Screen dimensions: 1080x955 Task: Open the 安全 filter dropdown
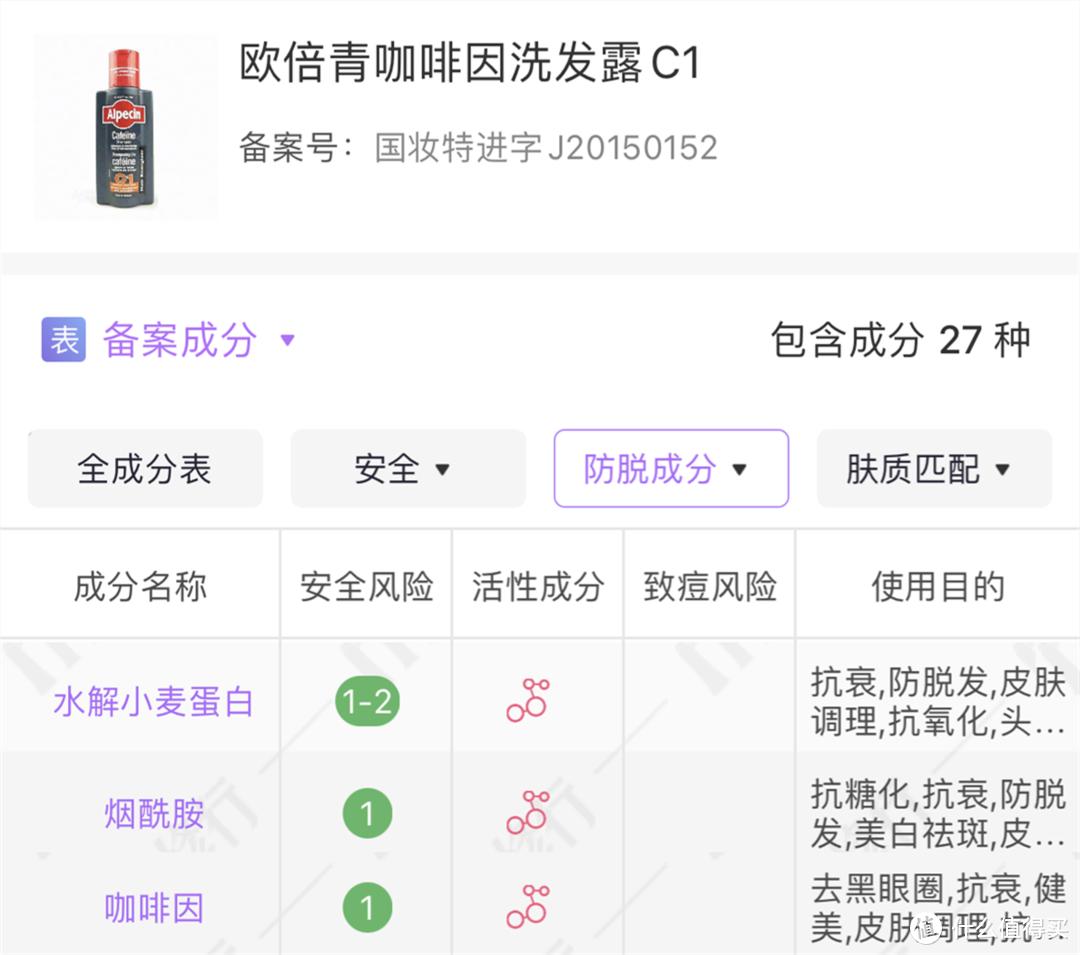(x=407, y=468)
